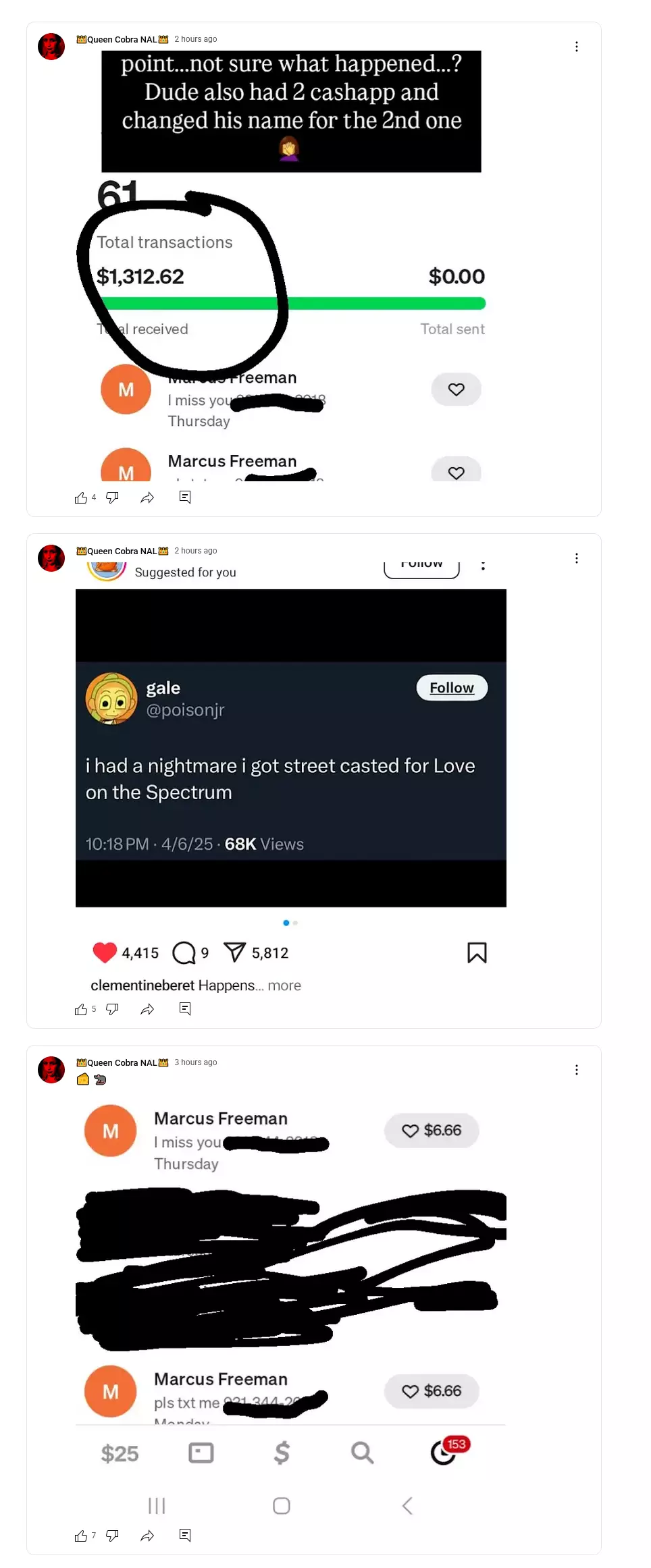
Task: Open Queen Cobra NAL channel from 3 hours ago post
Action: pyautogui.click(x=122, y=1062)
